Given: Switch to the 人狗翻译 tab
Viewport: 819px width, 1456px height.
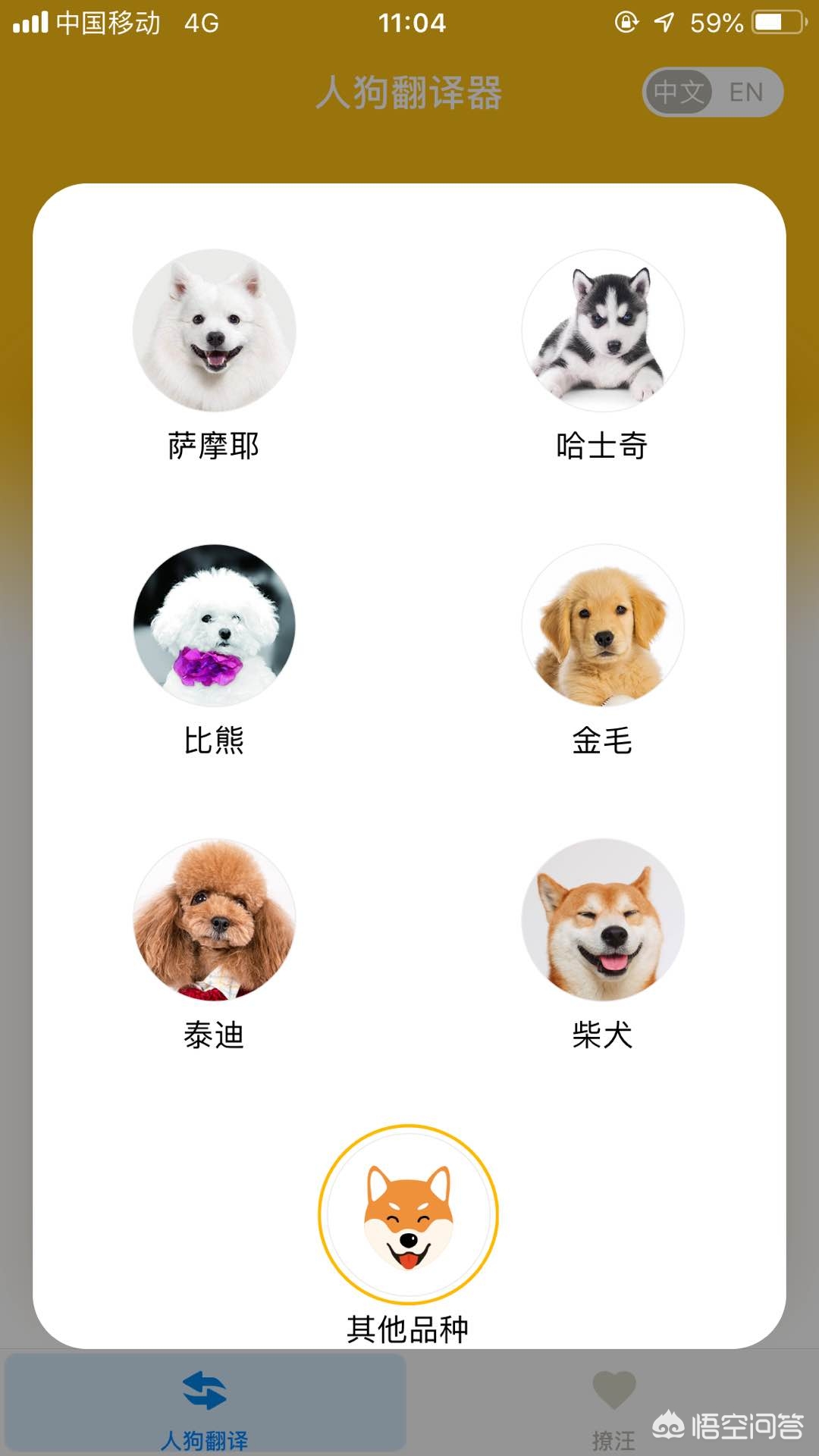Looking at the screenshot, I should 205,1405.
